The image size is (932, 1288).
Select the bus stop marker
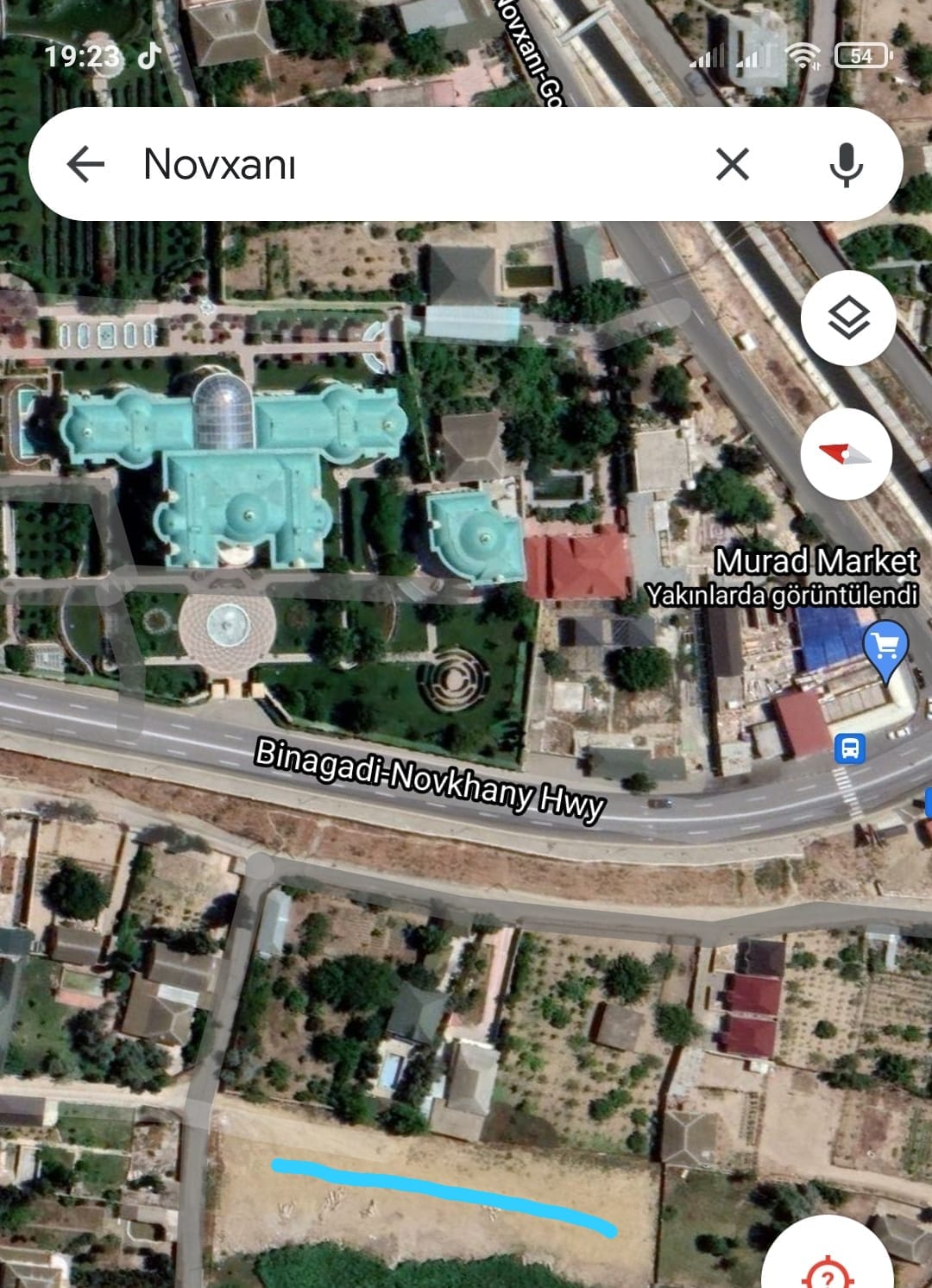point(850,748)
